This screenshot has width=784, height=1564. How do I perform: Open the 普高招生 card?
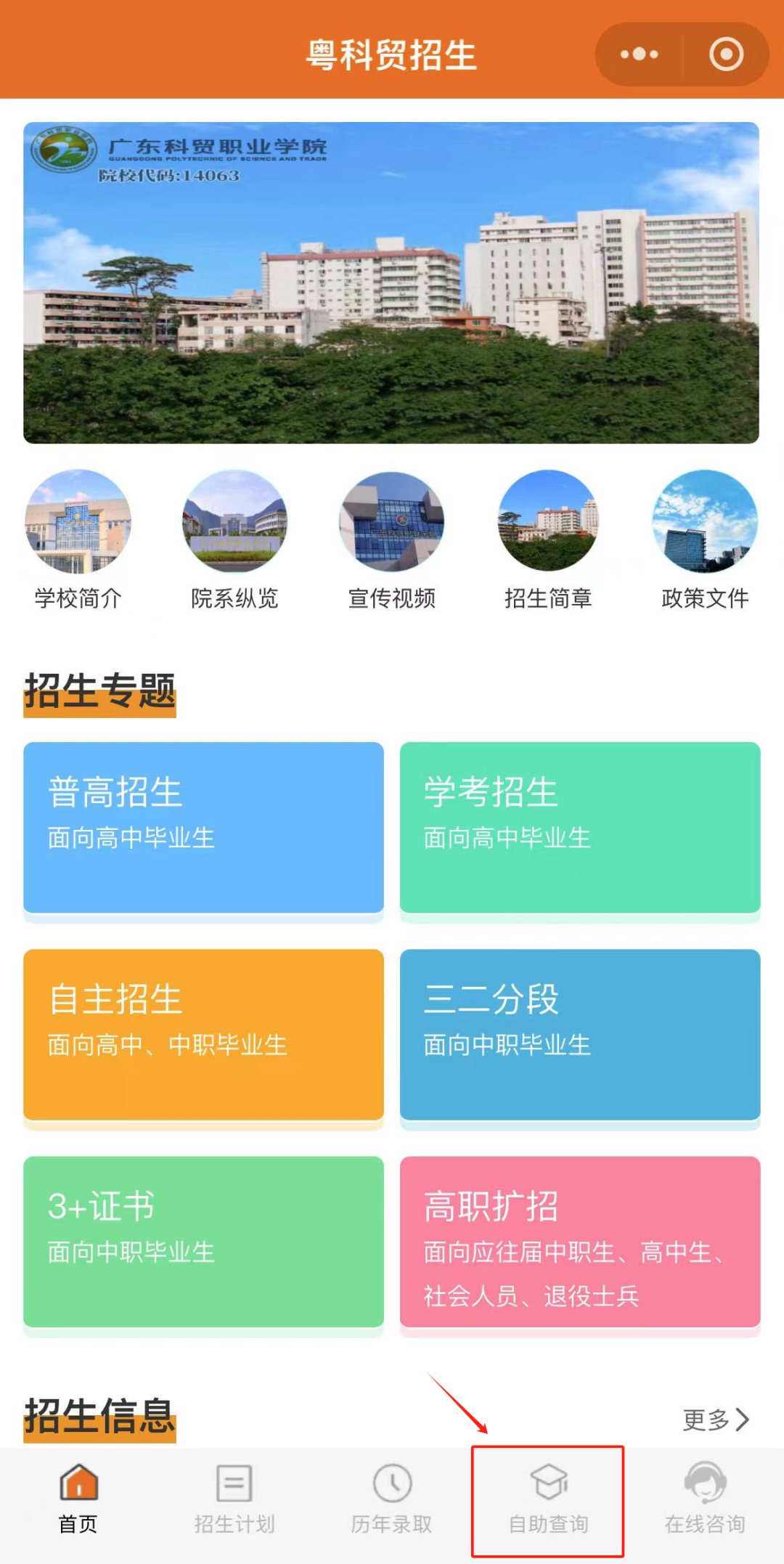(x=203, y=827)
